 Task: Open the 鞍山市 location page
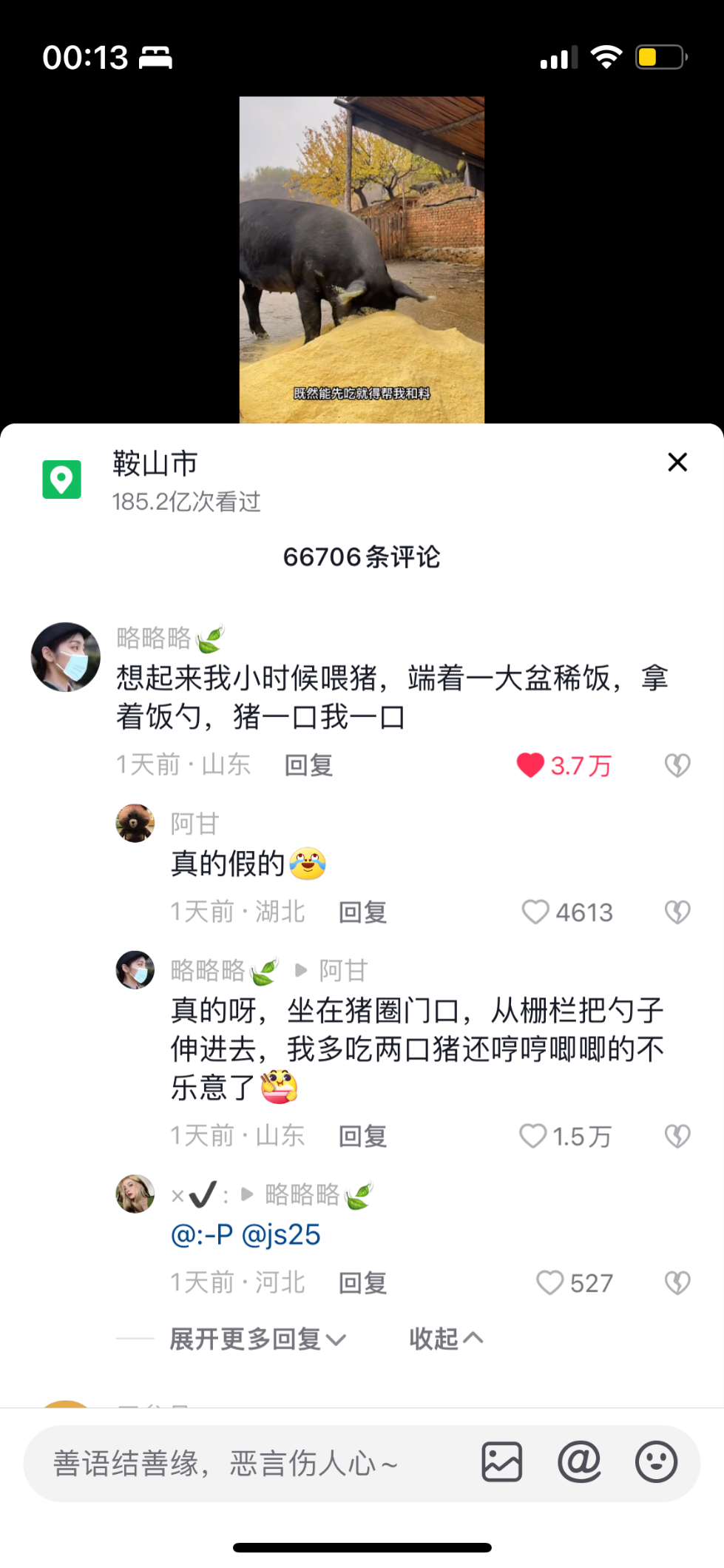pos(155,464)
